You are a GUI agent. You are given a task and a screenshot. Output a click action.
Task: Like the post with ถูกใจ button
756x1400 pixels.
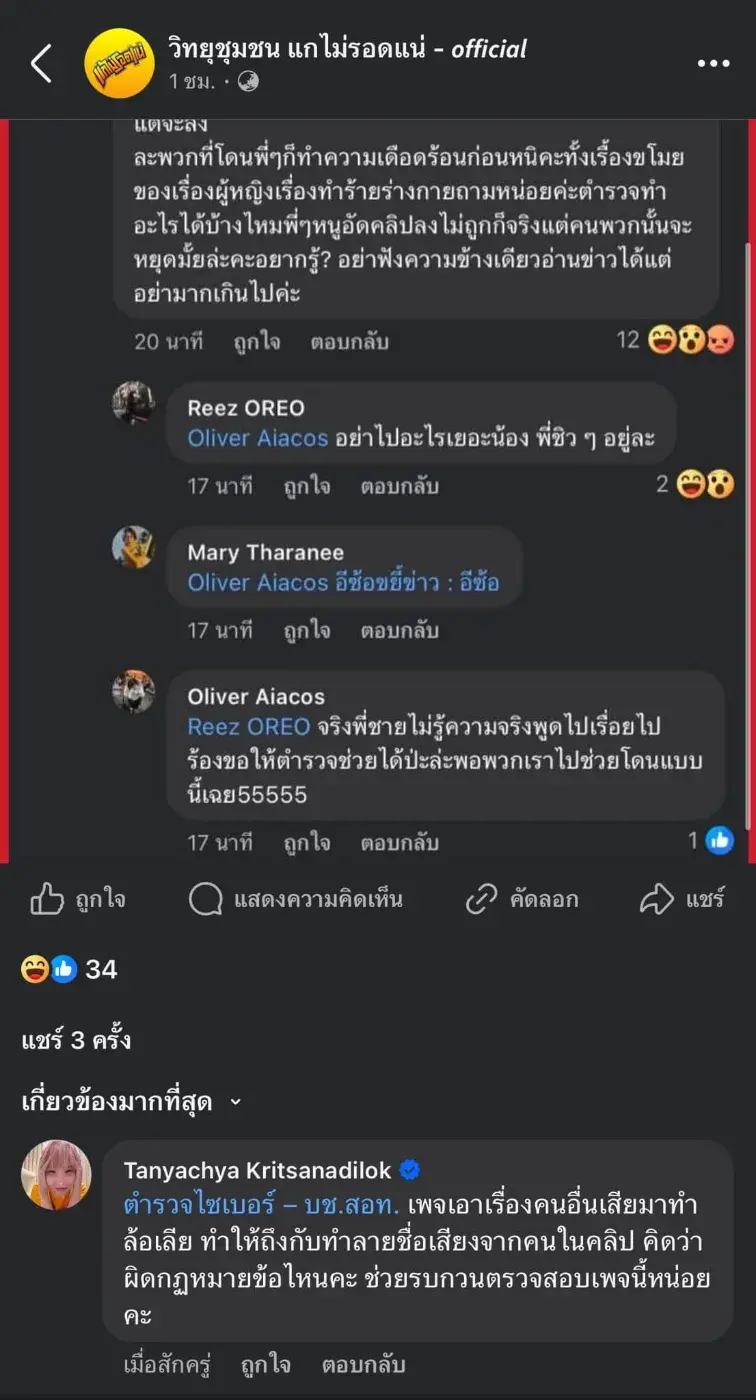pyautogui.click(x=77, y=900)
